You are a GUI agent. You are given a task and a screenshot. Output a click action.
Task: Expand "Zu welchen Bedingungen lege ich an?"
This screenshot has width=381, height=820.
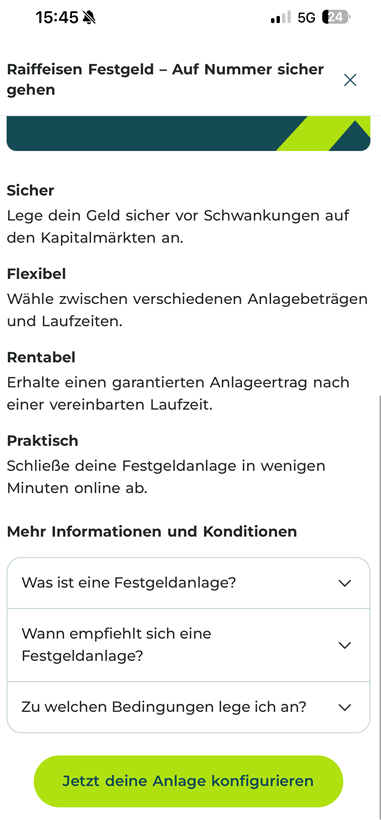pos(188,707)
